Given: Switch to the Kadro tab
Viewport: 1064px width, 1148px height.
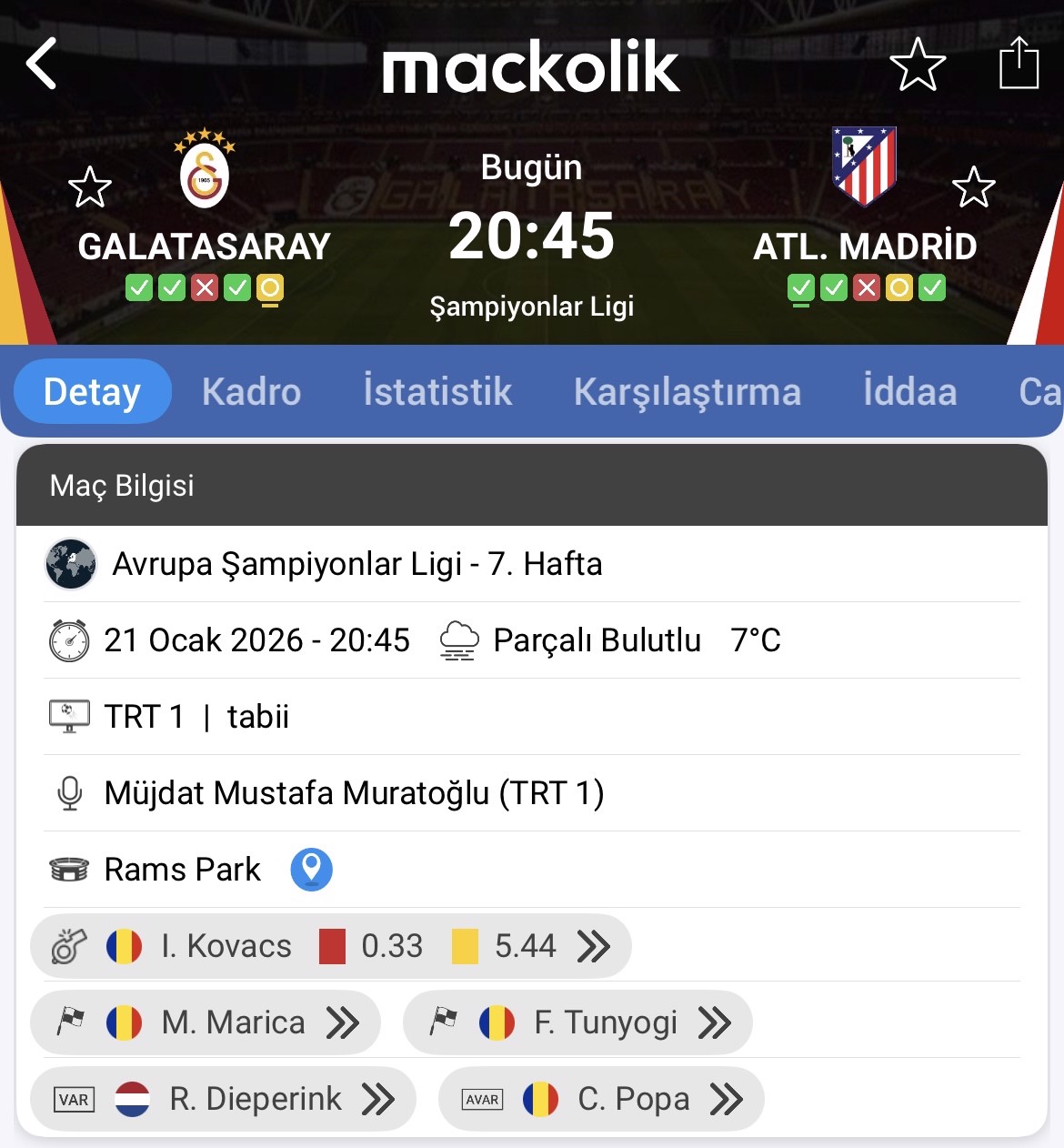Looking at the screenshot, I should pyautogui.click(x=251, y=392).
